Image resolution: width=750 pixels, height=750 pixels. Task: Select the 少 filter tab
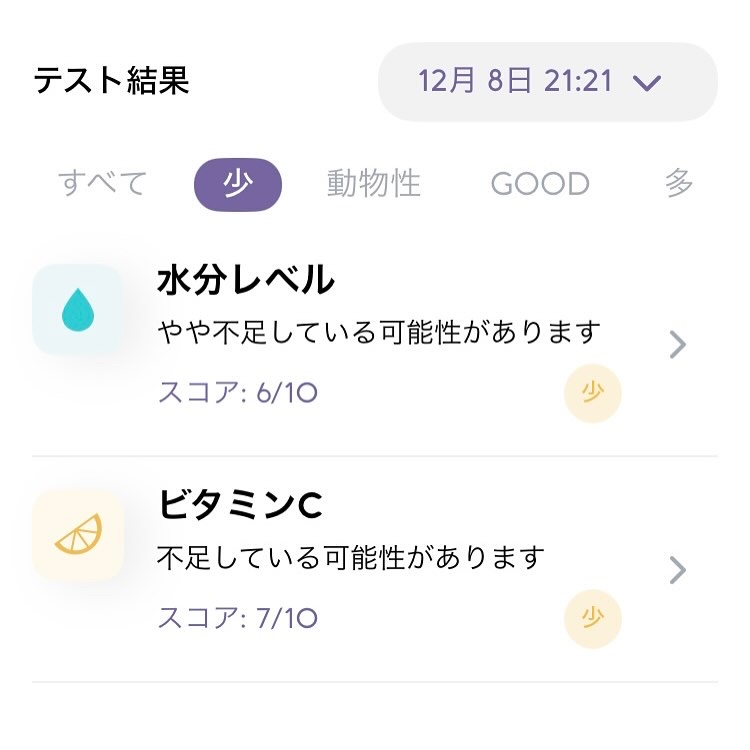click(x=238, y=185)
